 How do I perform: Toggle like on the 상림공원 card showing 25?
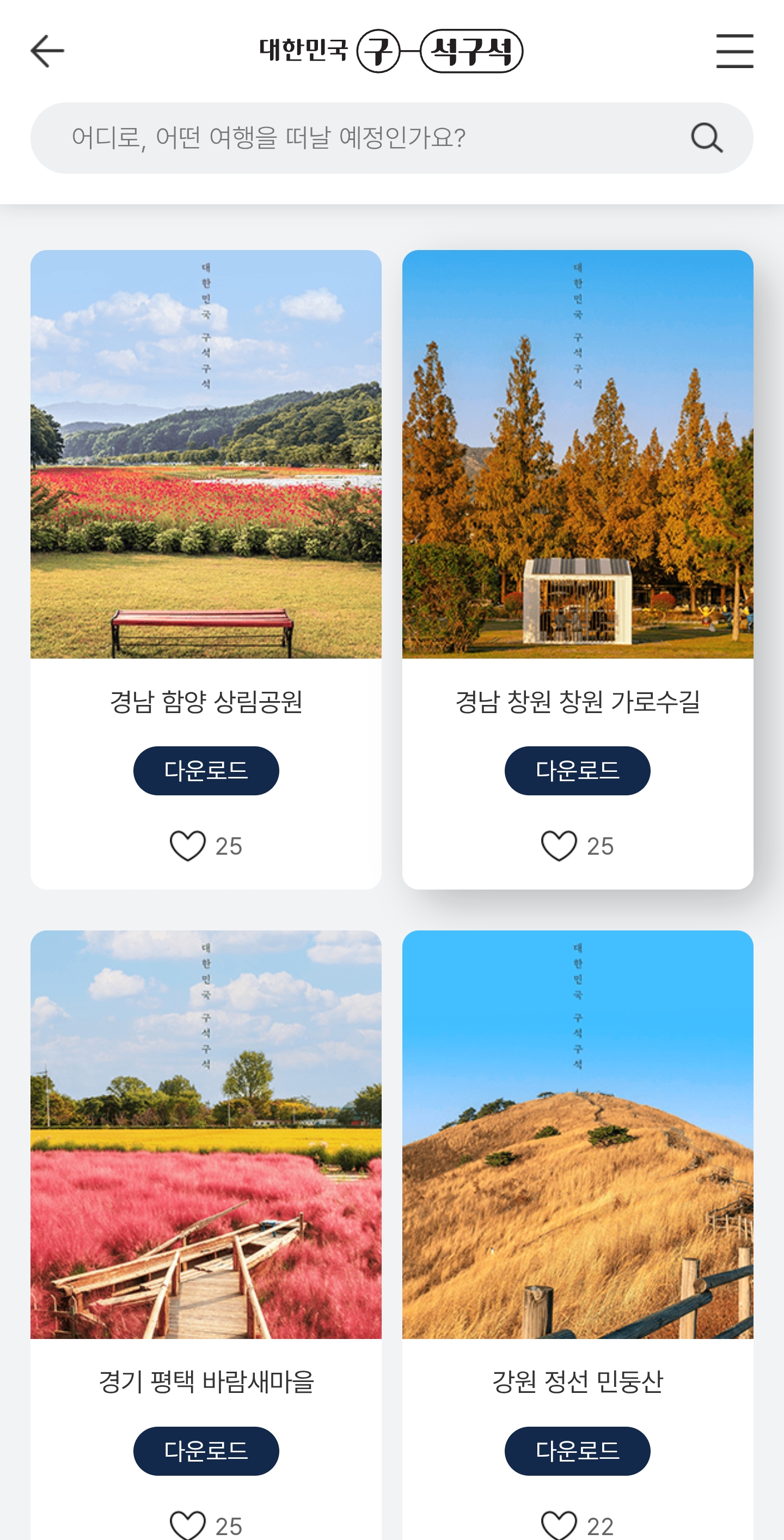point(187,844)
